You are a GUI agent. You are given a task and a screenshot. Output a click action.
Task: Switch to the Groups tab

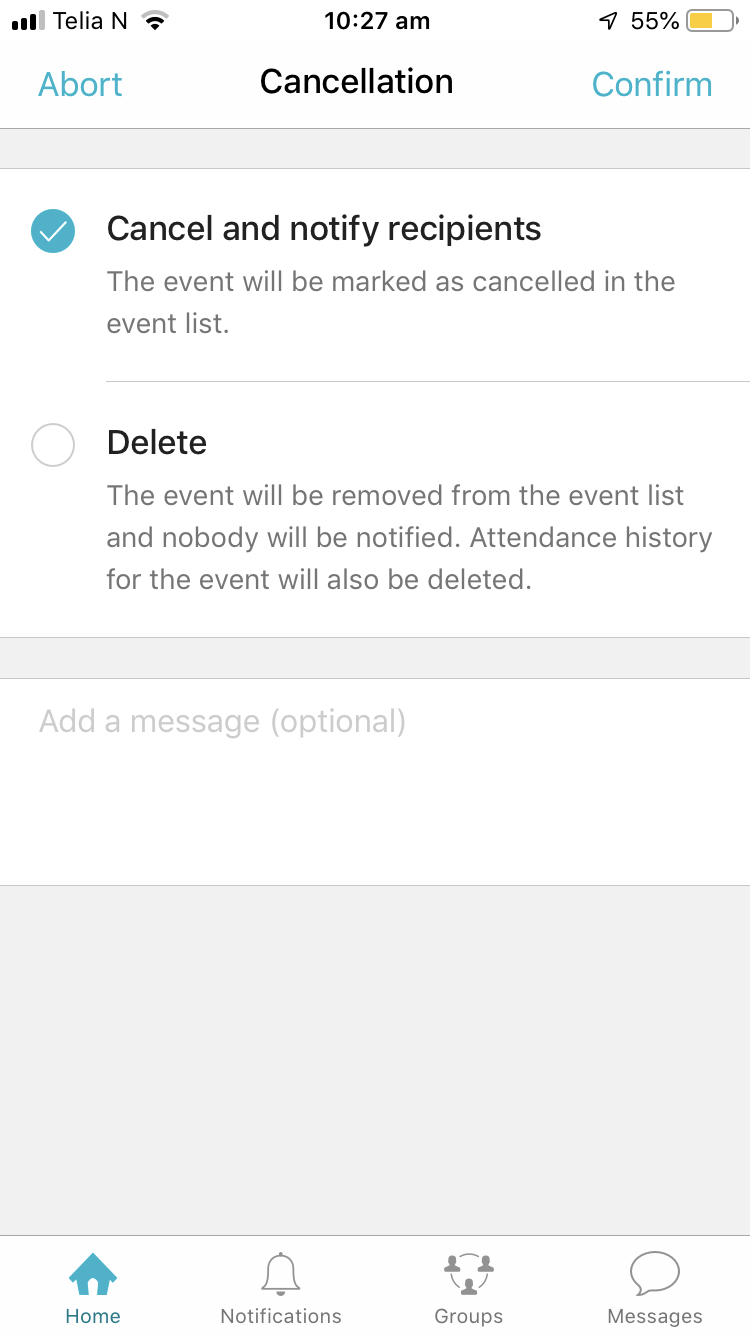coord(468,1288)
